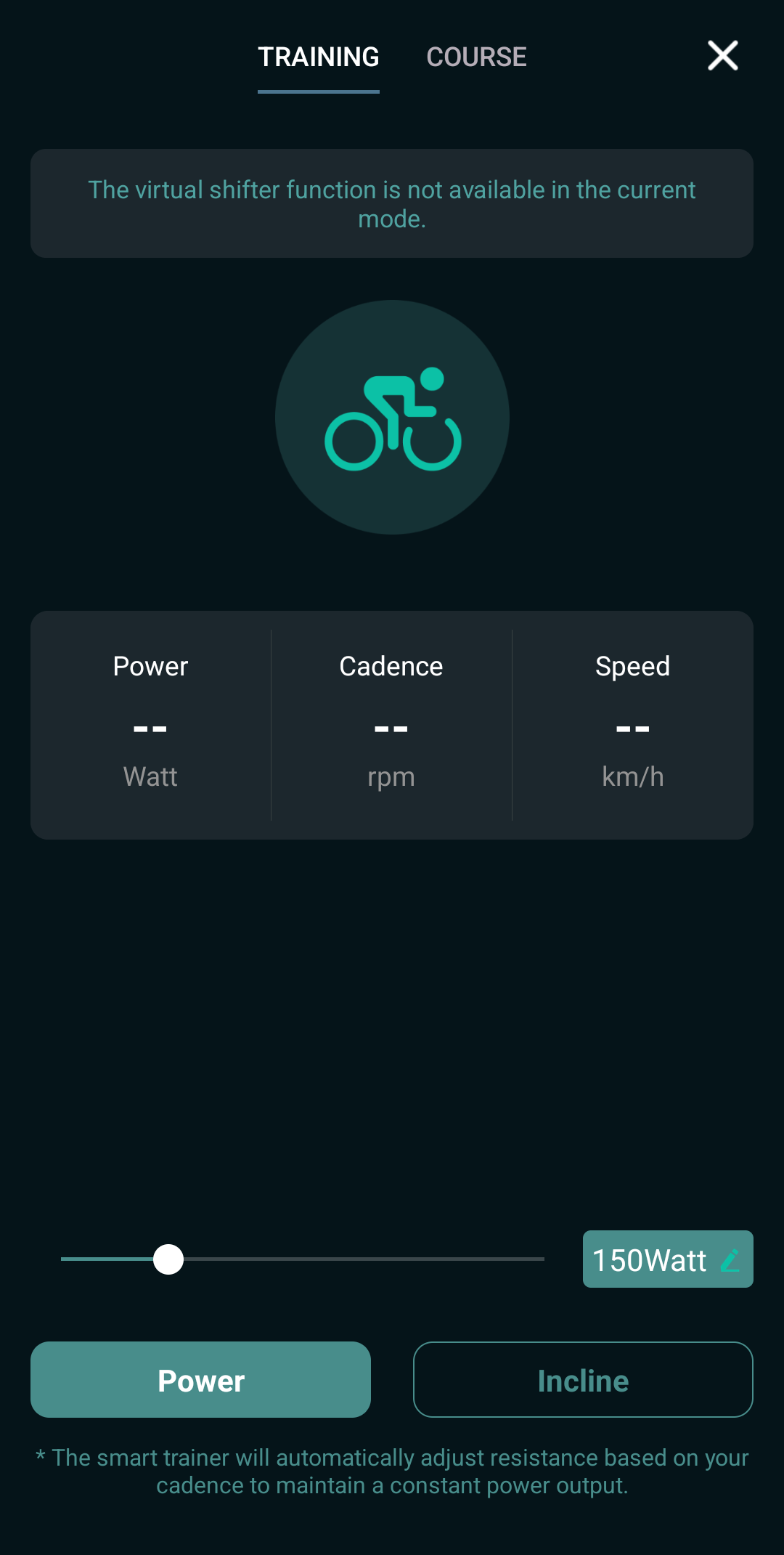Tap the cyclist start button
784x1555 pixels.
coord(392,418)
